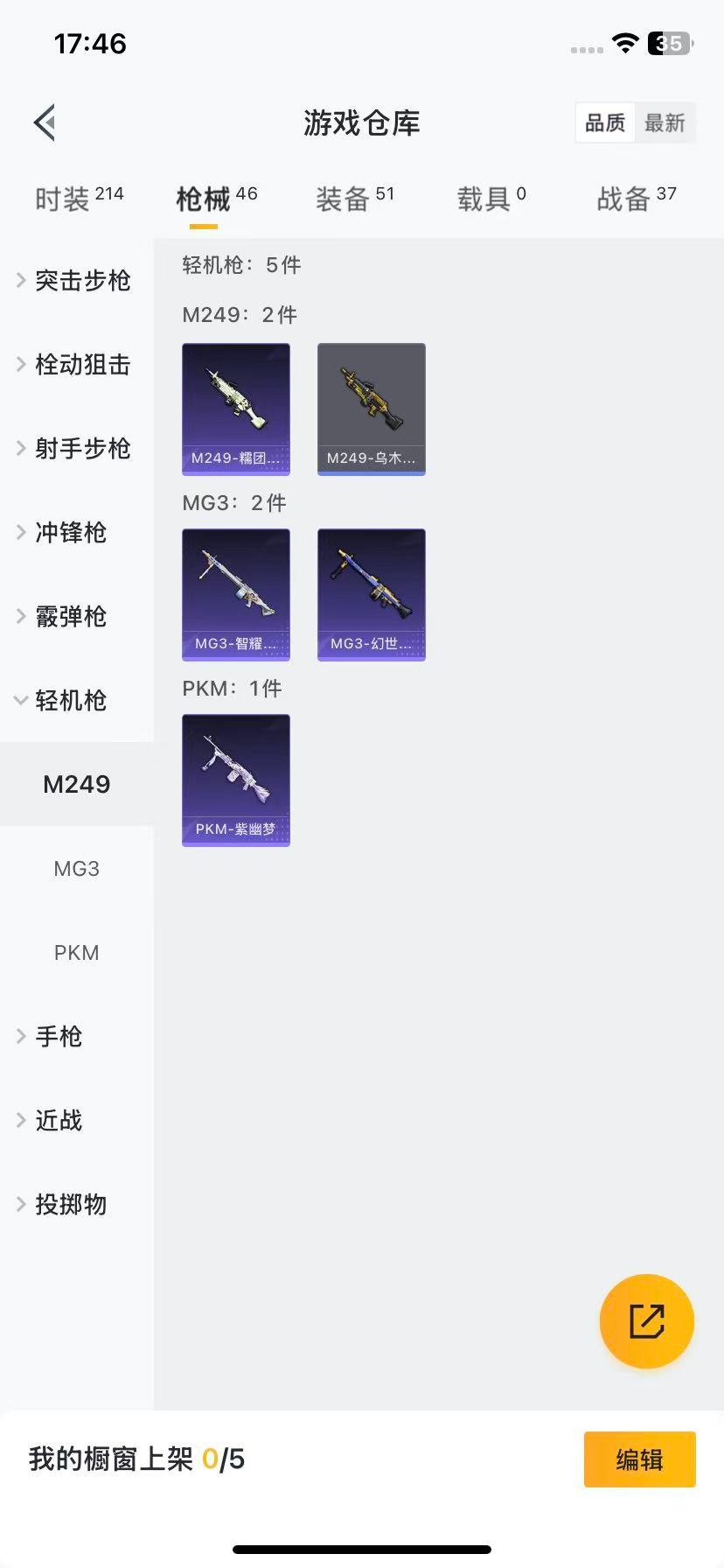Select PKM in the side list

[77, 953]
